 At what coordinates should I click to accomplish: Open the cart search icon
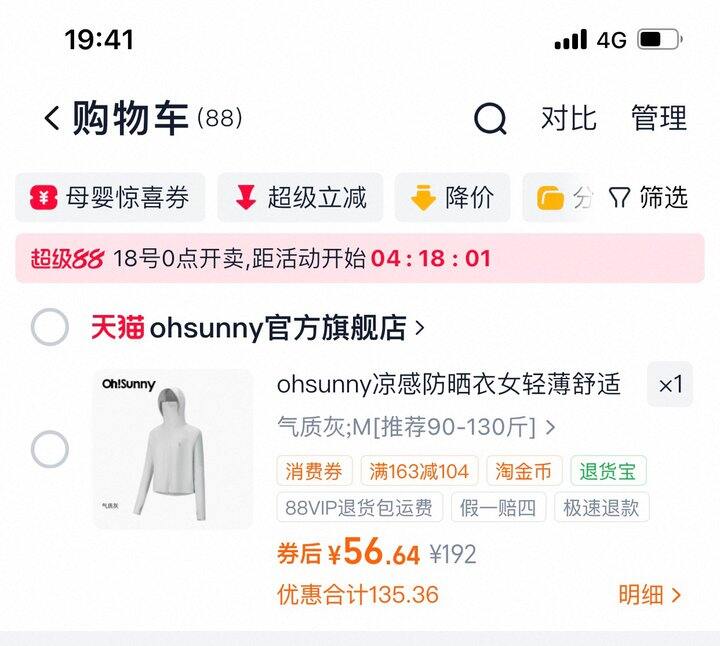(x=490, y=118)
